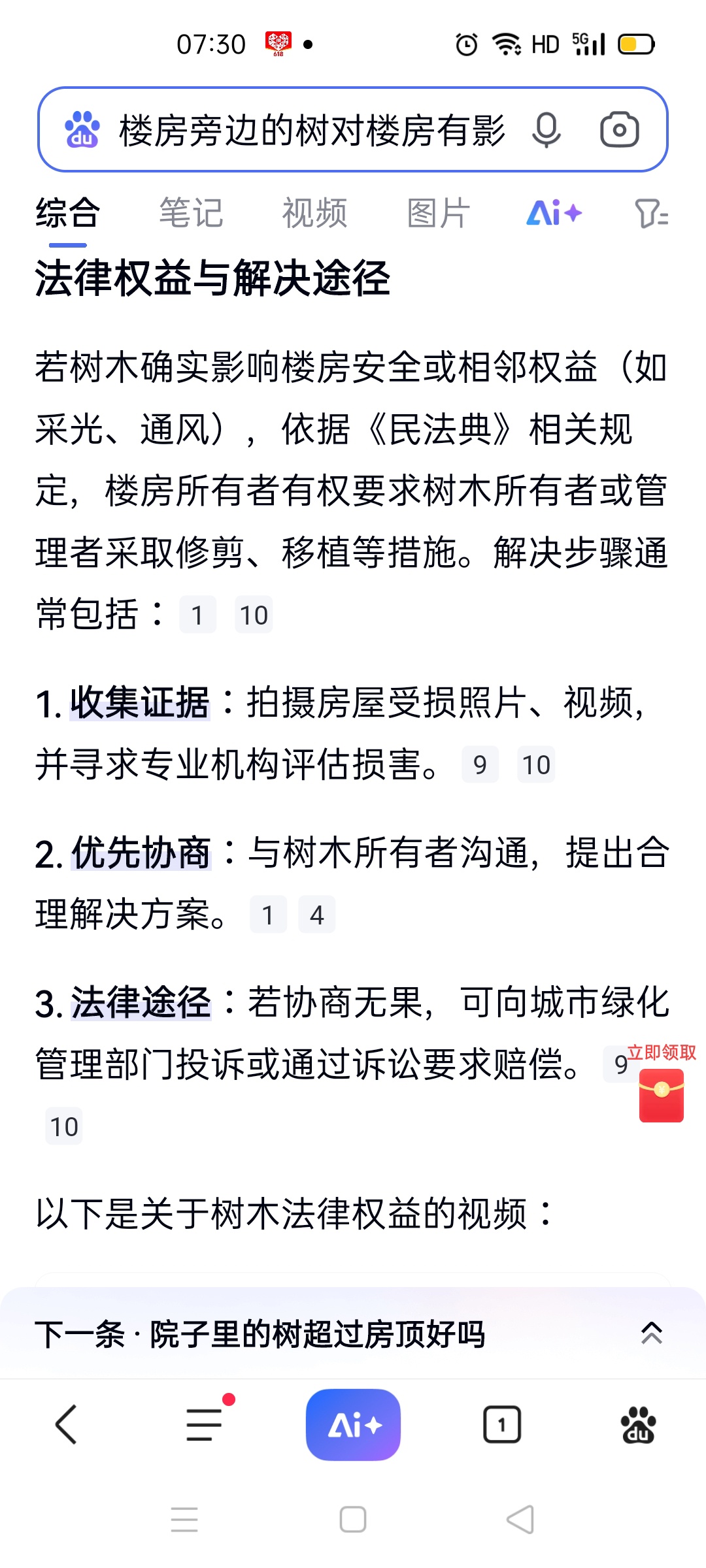Viewport: 706px width, 1568px height.
Task: Open citation 4 after 优先协商
Action: click(x=316, y=915)
